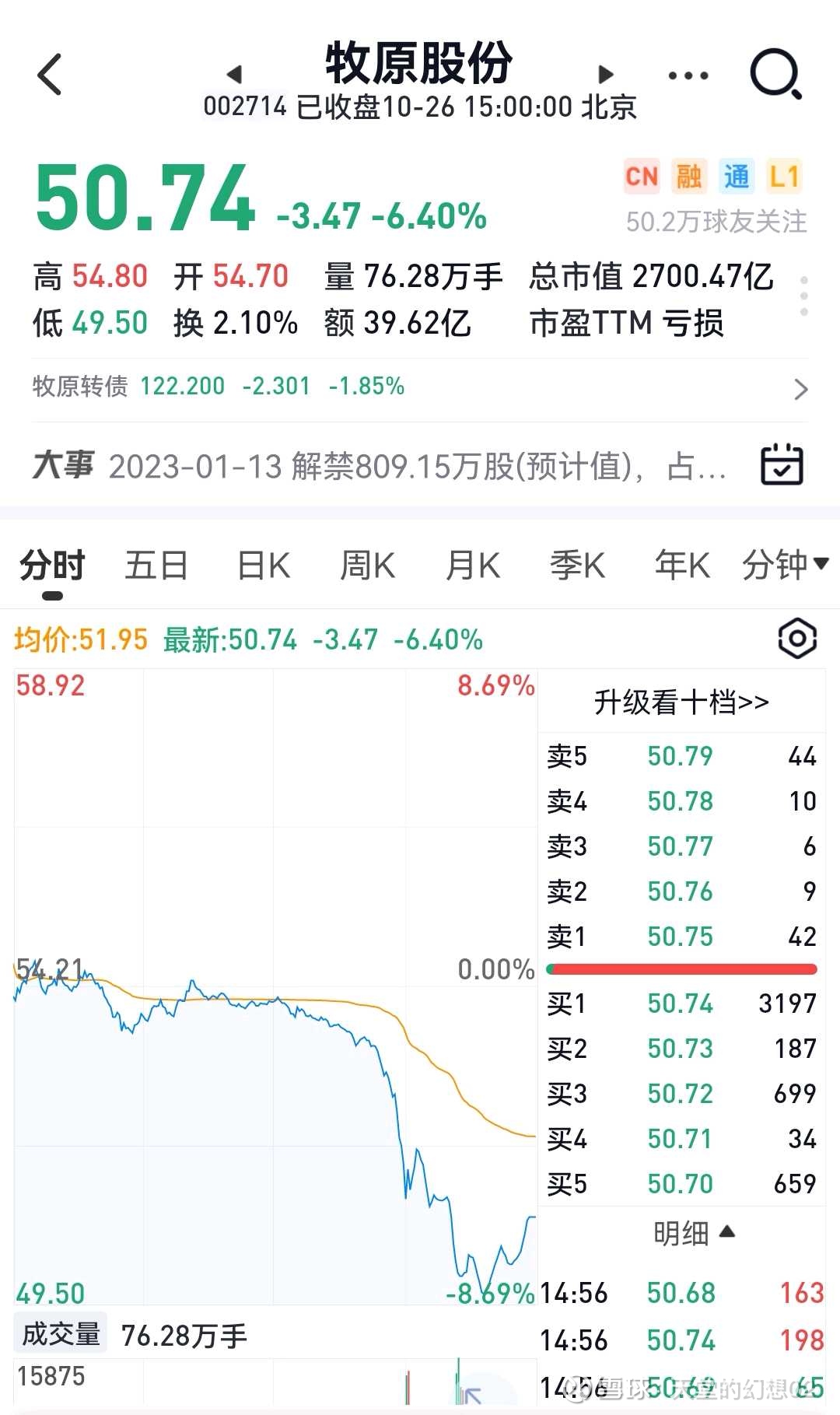Screen dimensions: 840x1415
Task: Open the 牧原转债 convertible bond row
Action: pos(420,387)
